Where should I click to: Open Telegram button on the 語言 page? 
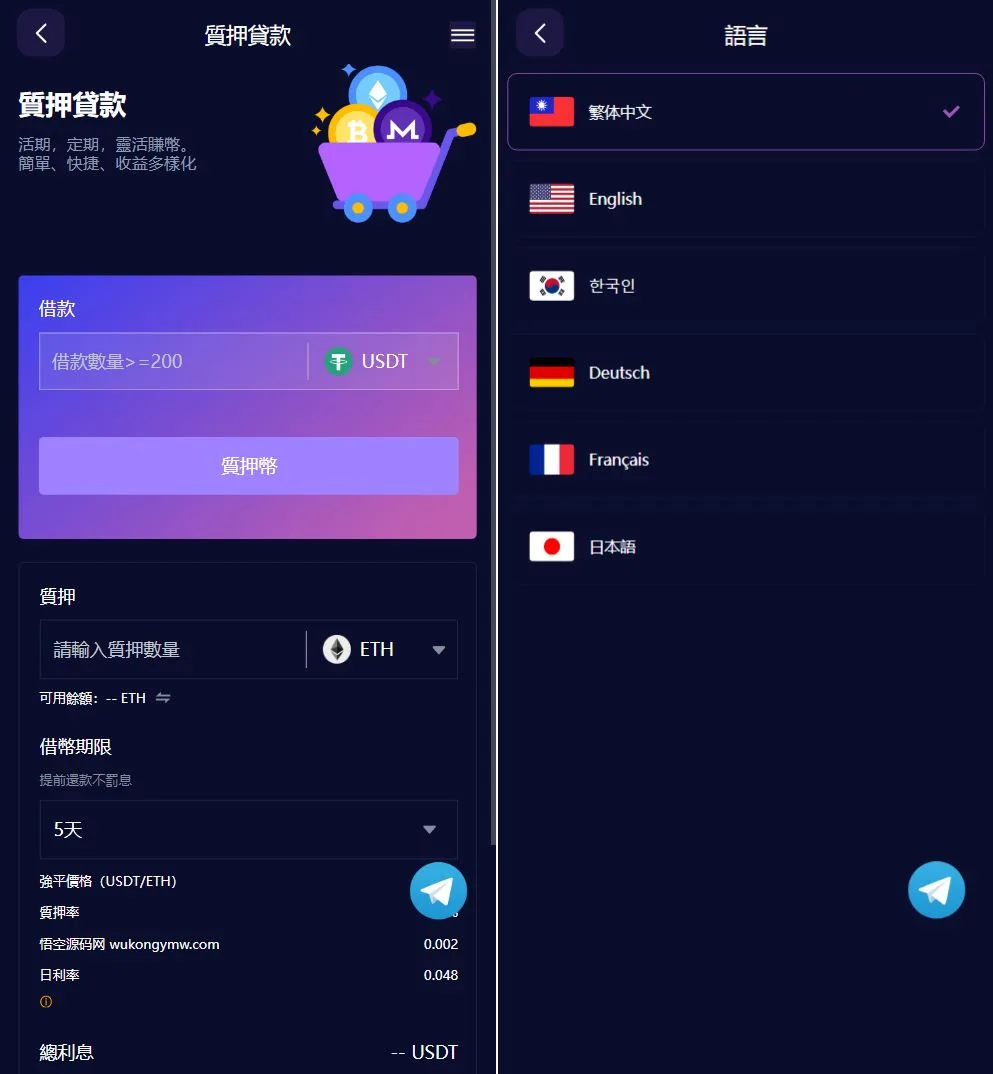pos(936,890)
